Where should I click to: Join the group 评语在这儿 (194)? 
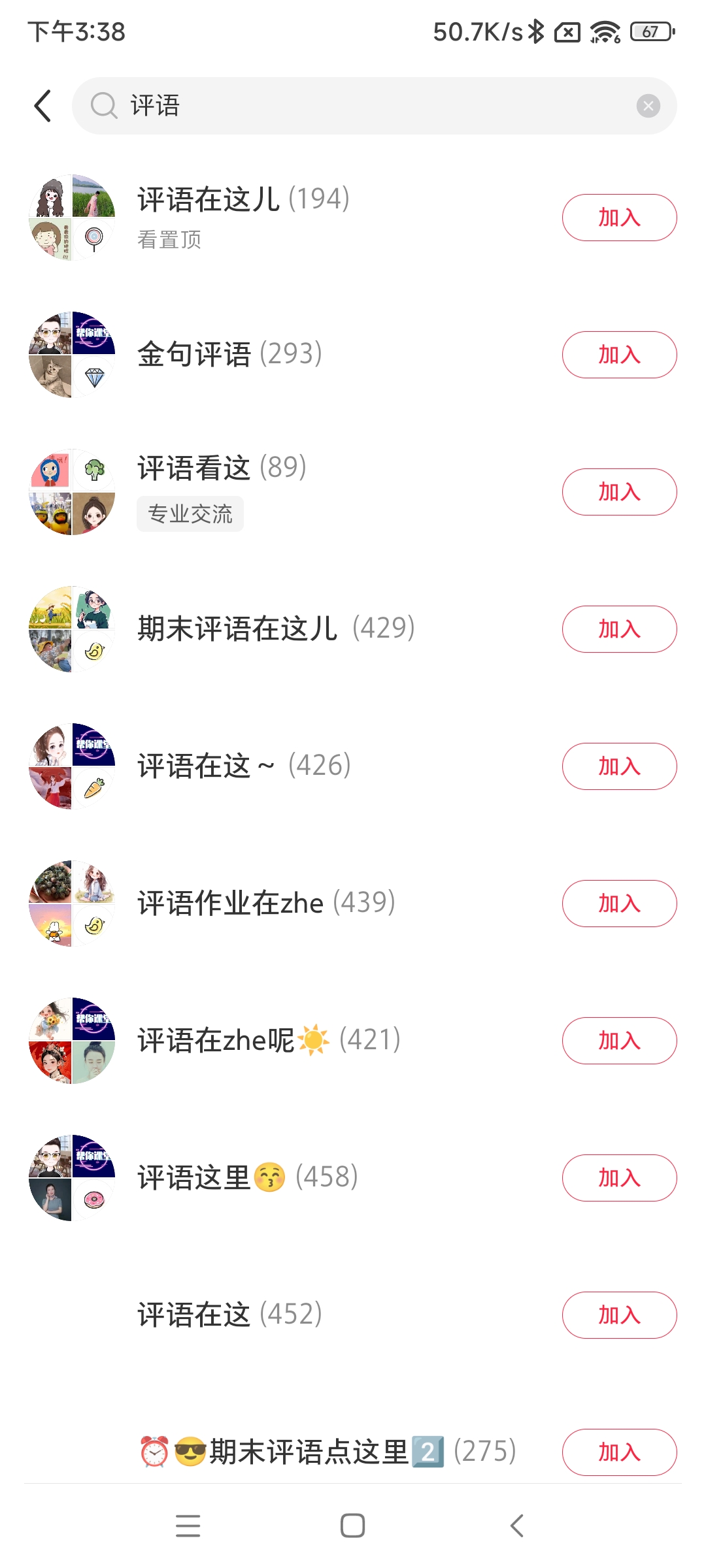pyautogui.click(x=619, y=218)
